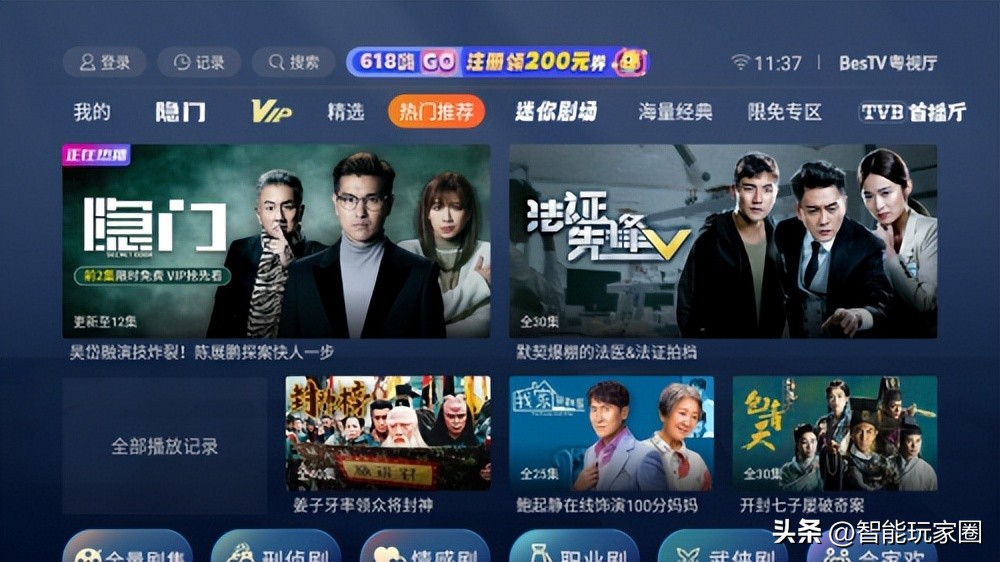The image size is (1000, 562).
Task: Open the 包青天 drama thumbnail
Action: 834,433
